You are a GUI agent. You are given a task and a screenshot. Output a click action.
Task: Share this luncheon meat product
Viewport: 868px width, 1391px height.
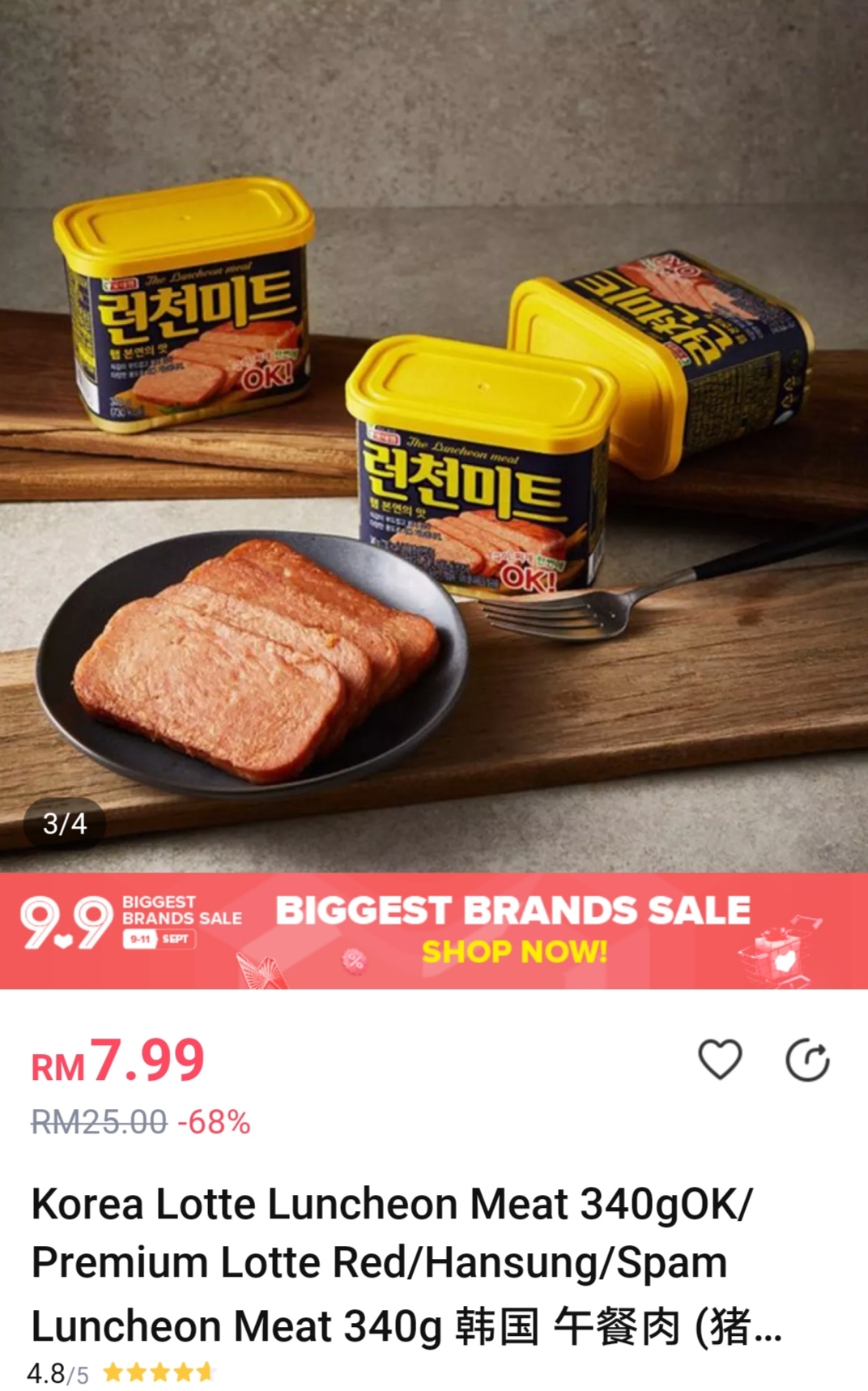click(x=807, y=1060)
